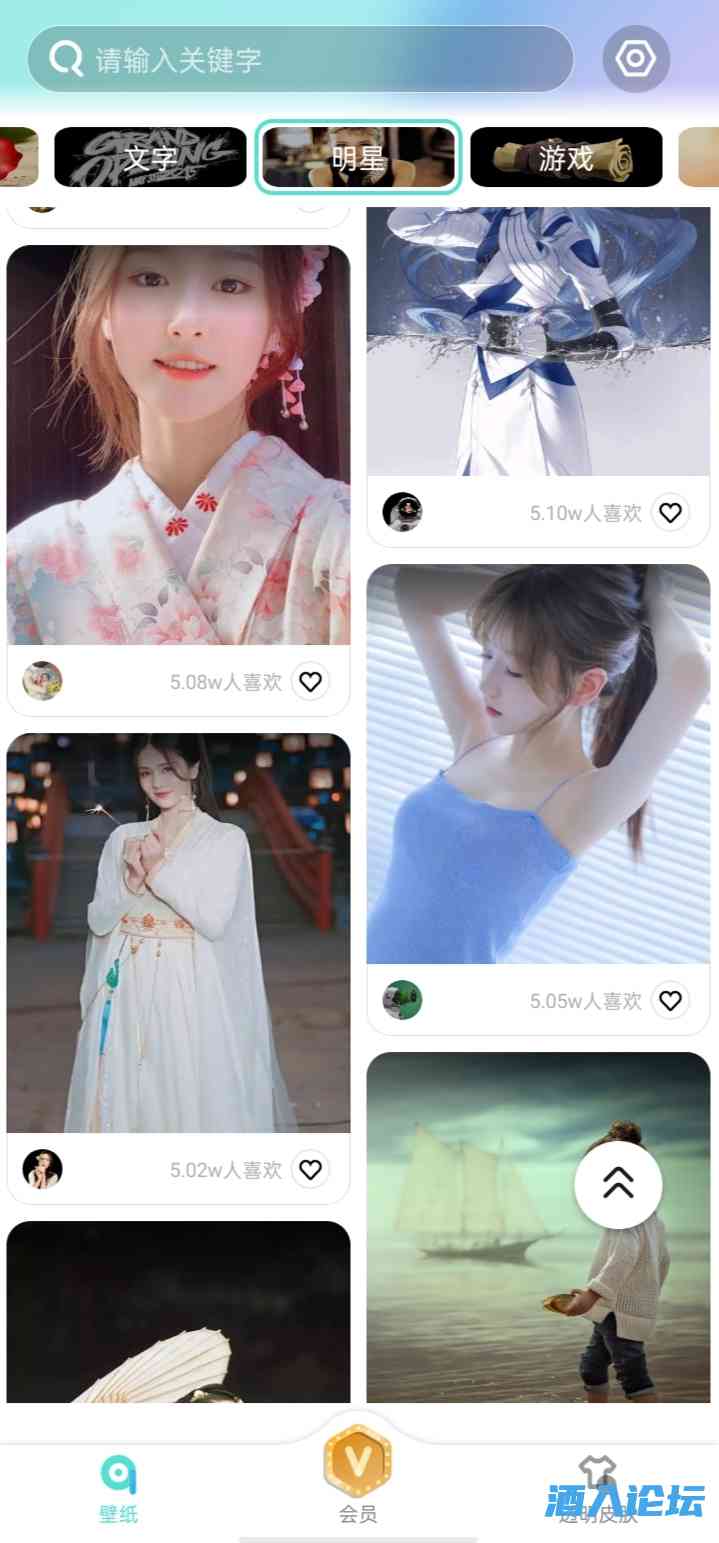The height and width of the screenshot is (1543, 719).
Task: Select the 明星 category
Action: (x=358, y=157)
